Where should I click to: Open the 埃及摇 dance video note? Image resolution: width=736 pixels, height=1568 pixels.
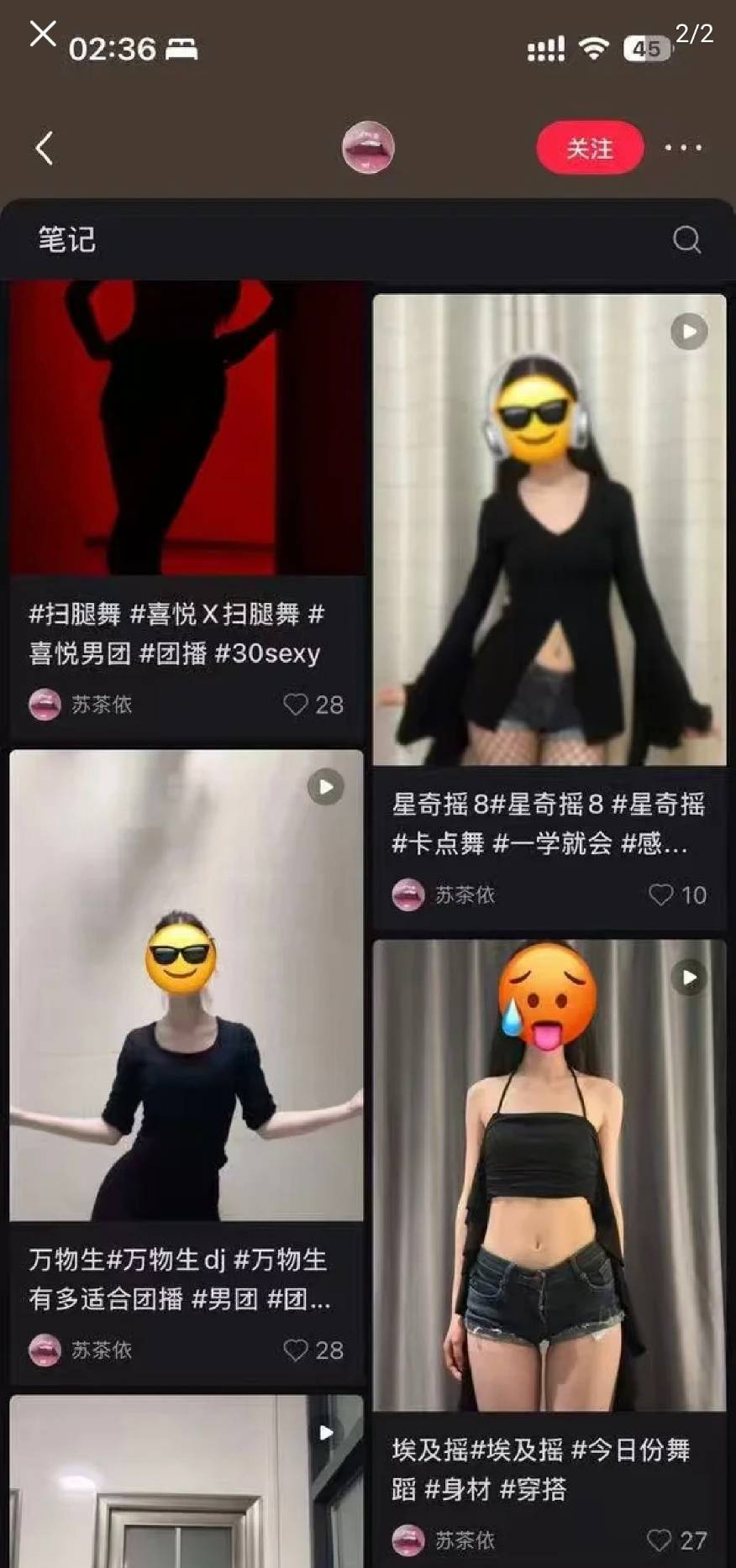point(549,1176)
